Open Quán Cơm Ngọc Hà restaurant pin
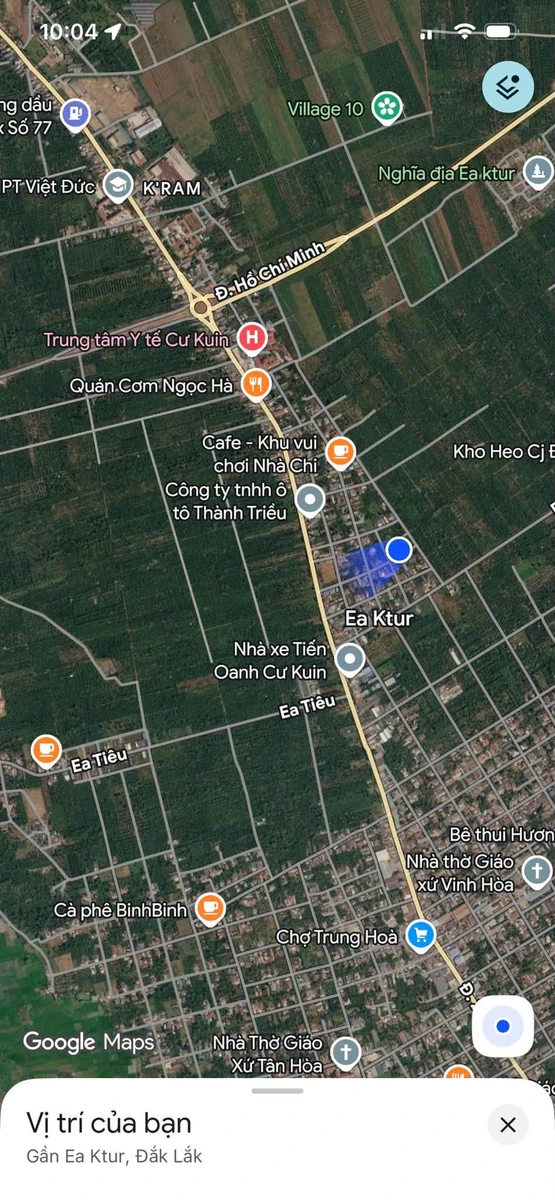 (257, 383)
